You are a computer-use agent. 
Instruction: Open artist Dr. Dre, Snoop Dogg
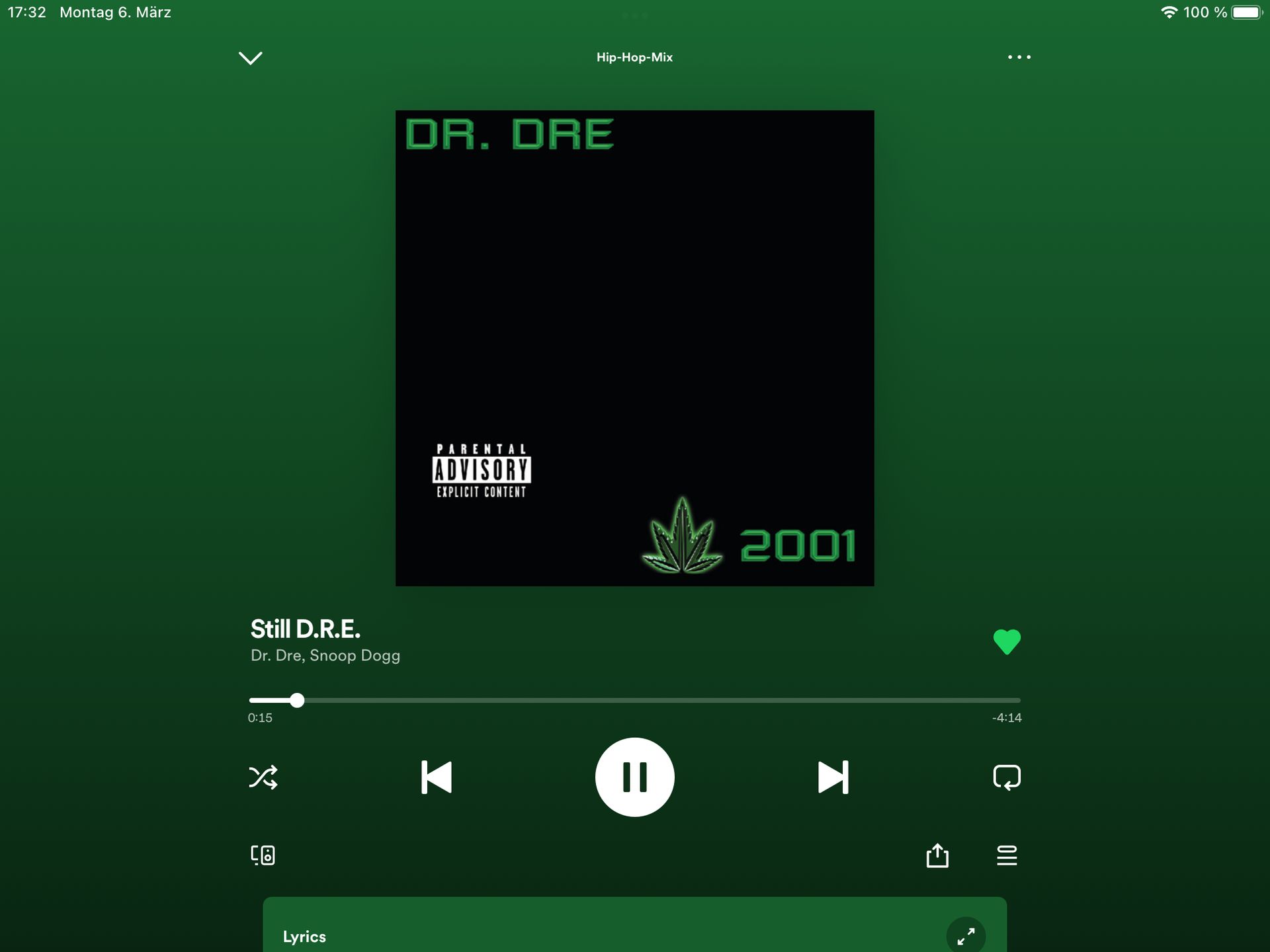(x=325, y=656)
